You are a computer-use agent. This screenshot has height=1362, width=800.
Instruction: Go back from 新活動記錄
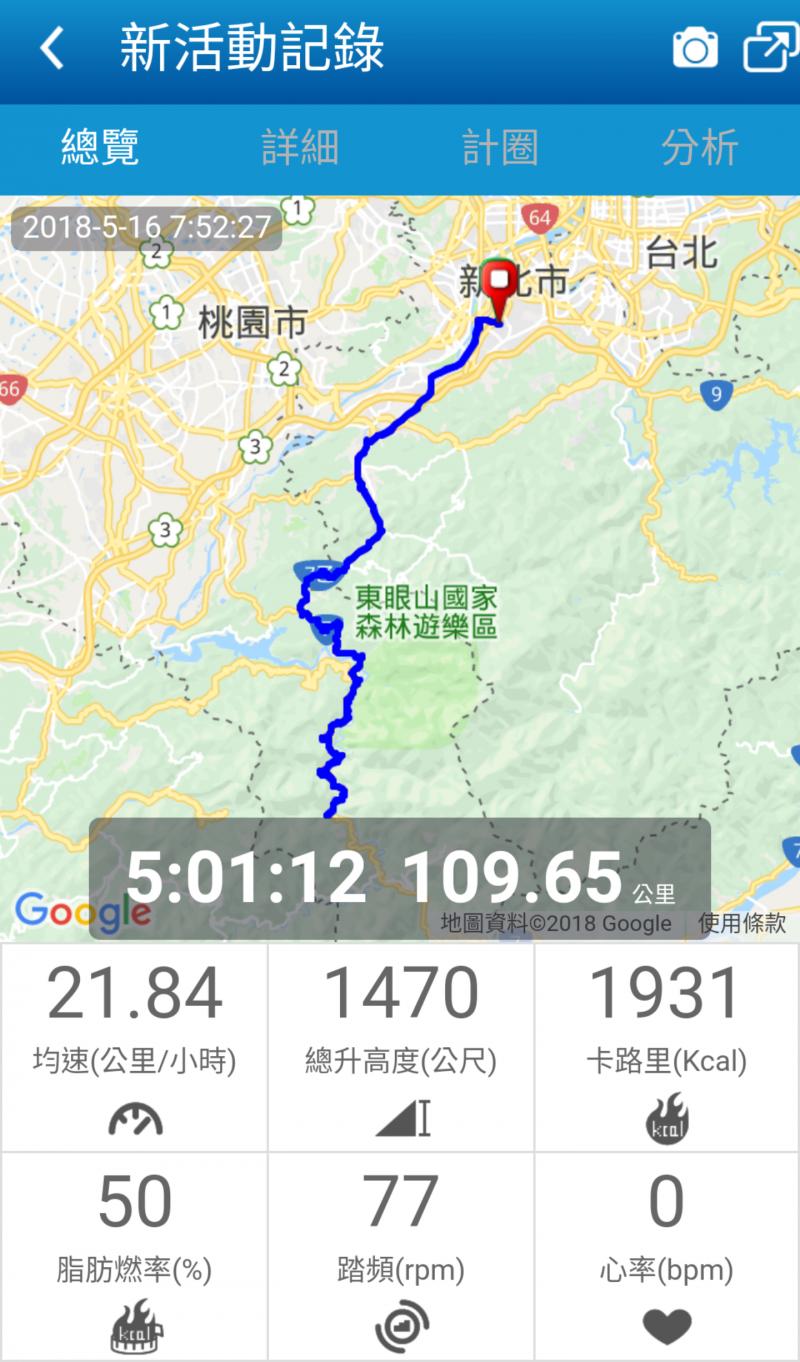pyautogui.click(x=52, y=48)
